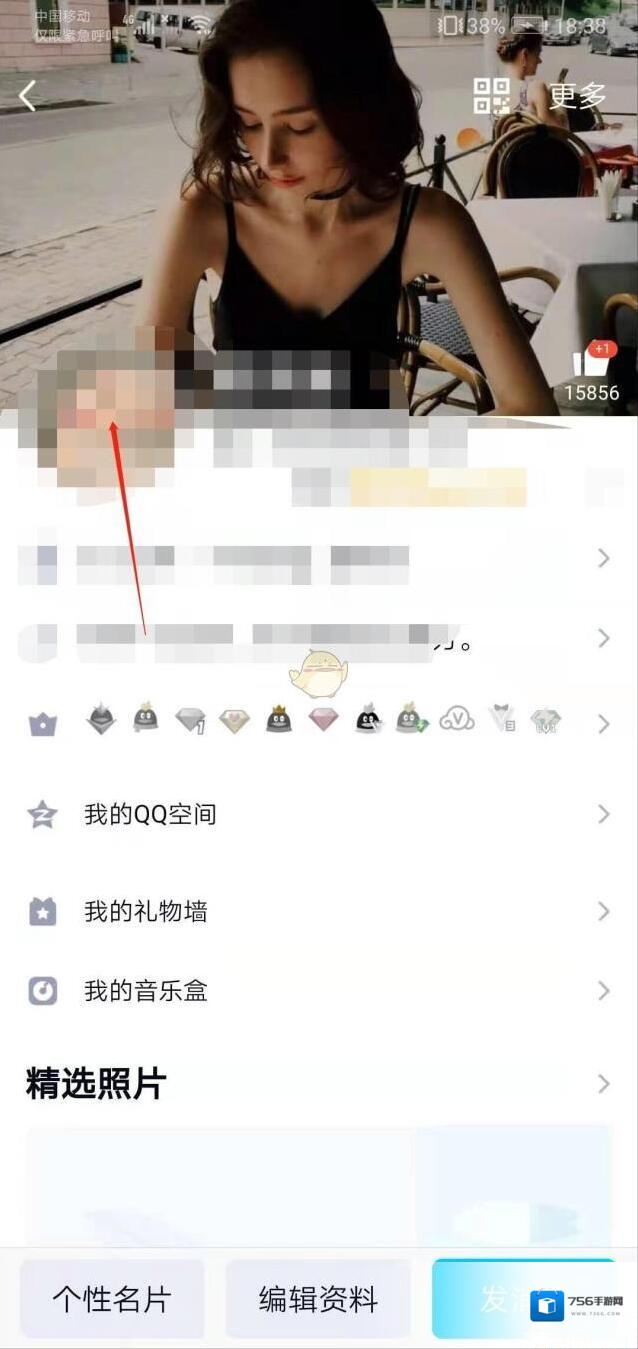Open the badges and icons row

pyautogui.click(x=320, y=722)
